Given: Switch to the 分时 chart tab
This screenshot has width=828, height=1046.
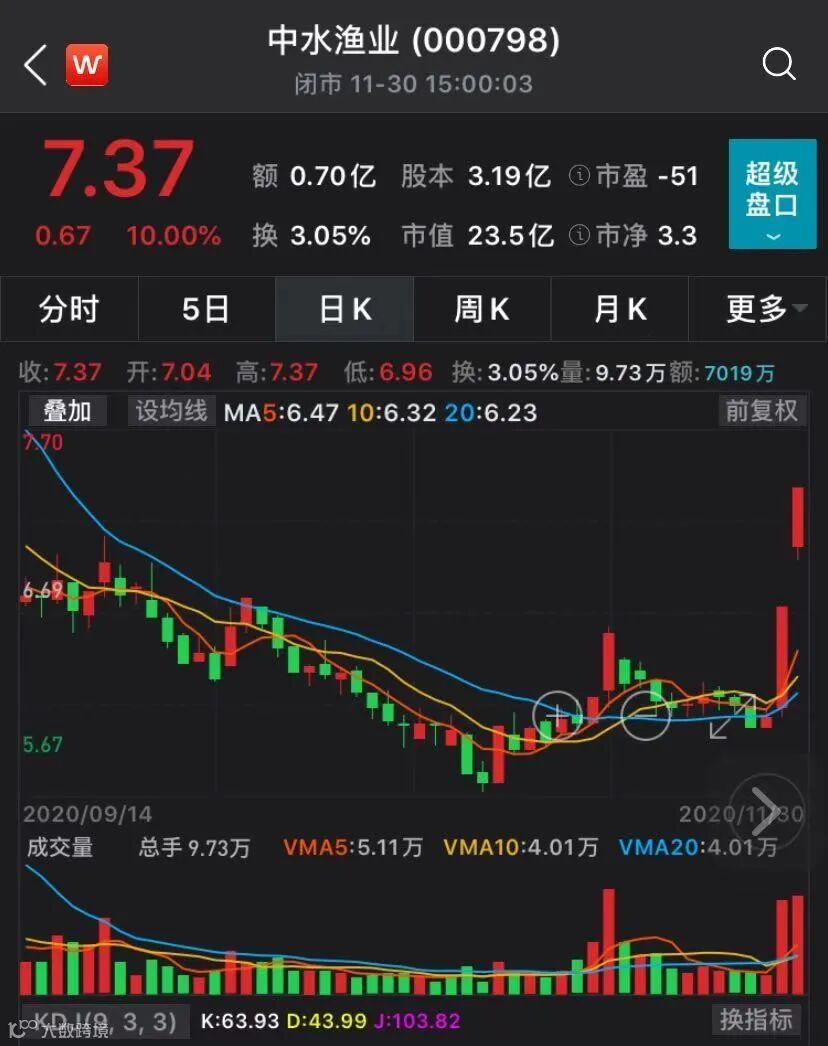Looking at the screenshot, I should (69, 310).
